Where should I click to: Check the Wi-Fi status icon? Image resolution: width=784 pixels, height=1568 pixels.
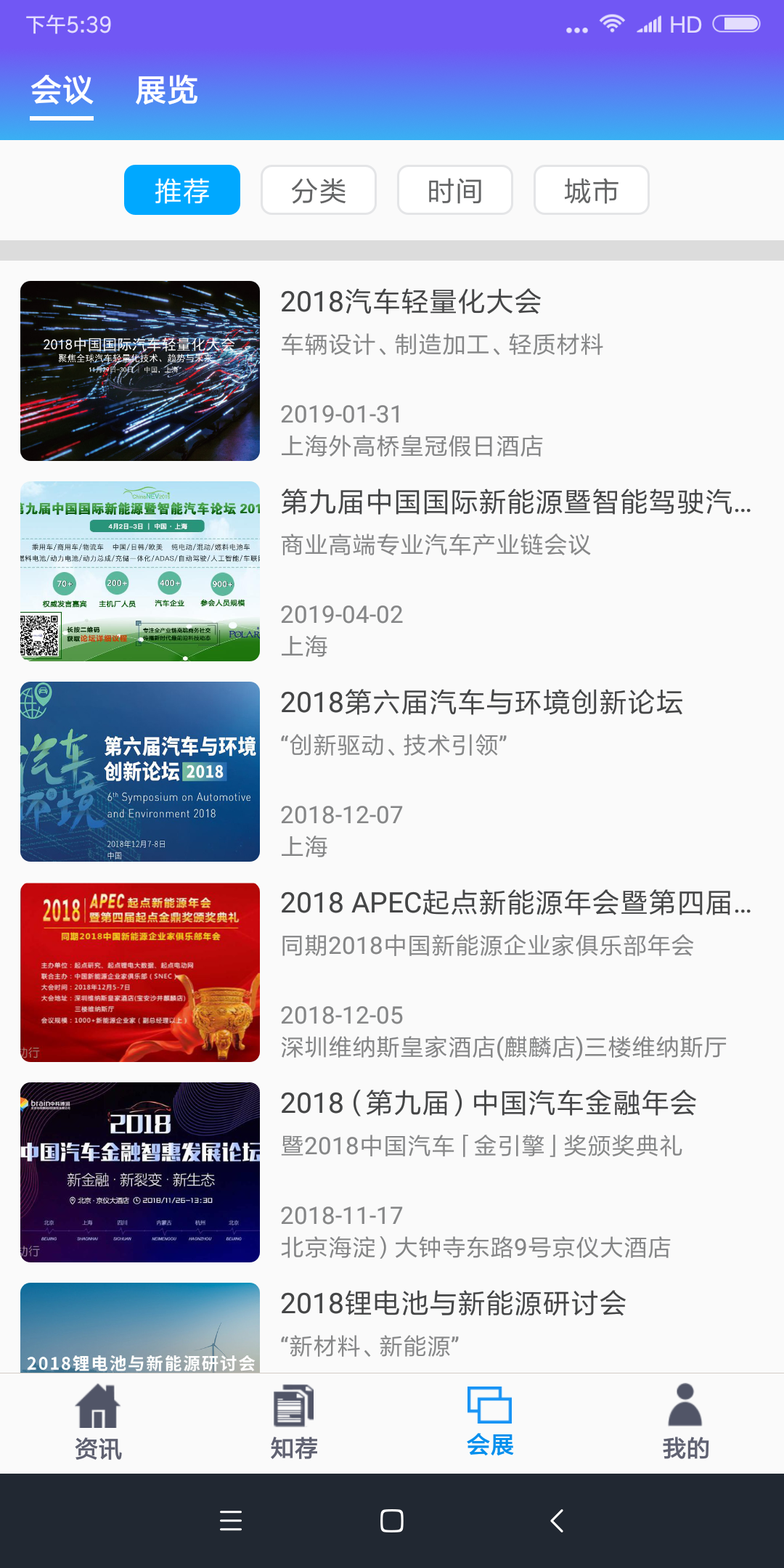tap(611, 23)
